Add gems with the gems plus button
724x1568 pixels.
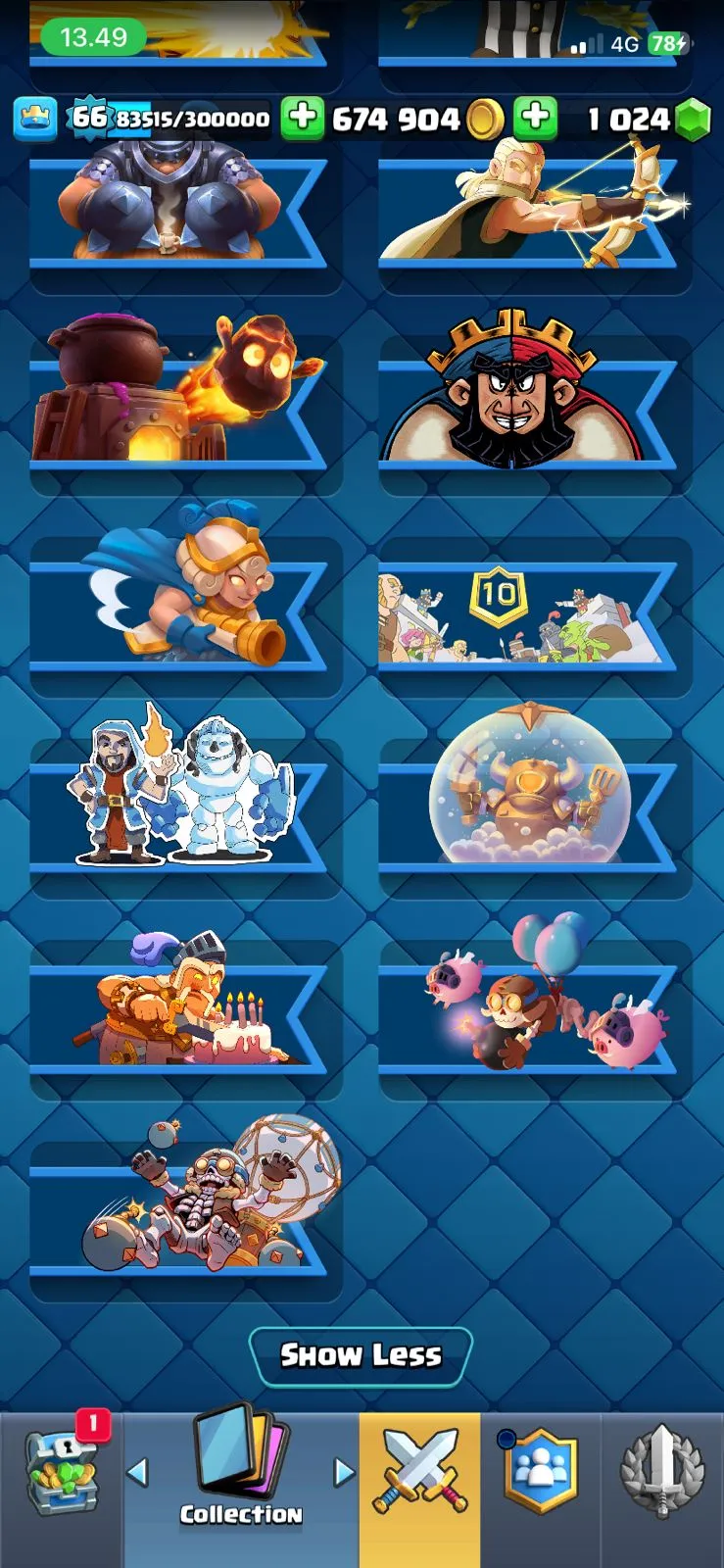click(536, 119)
